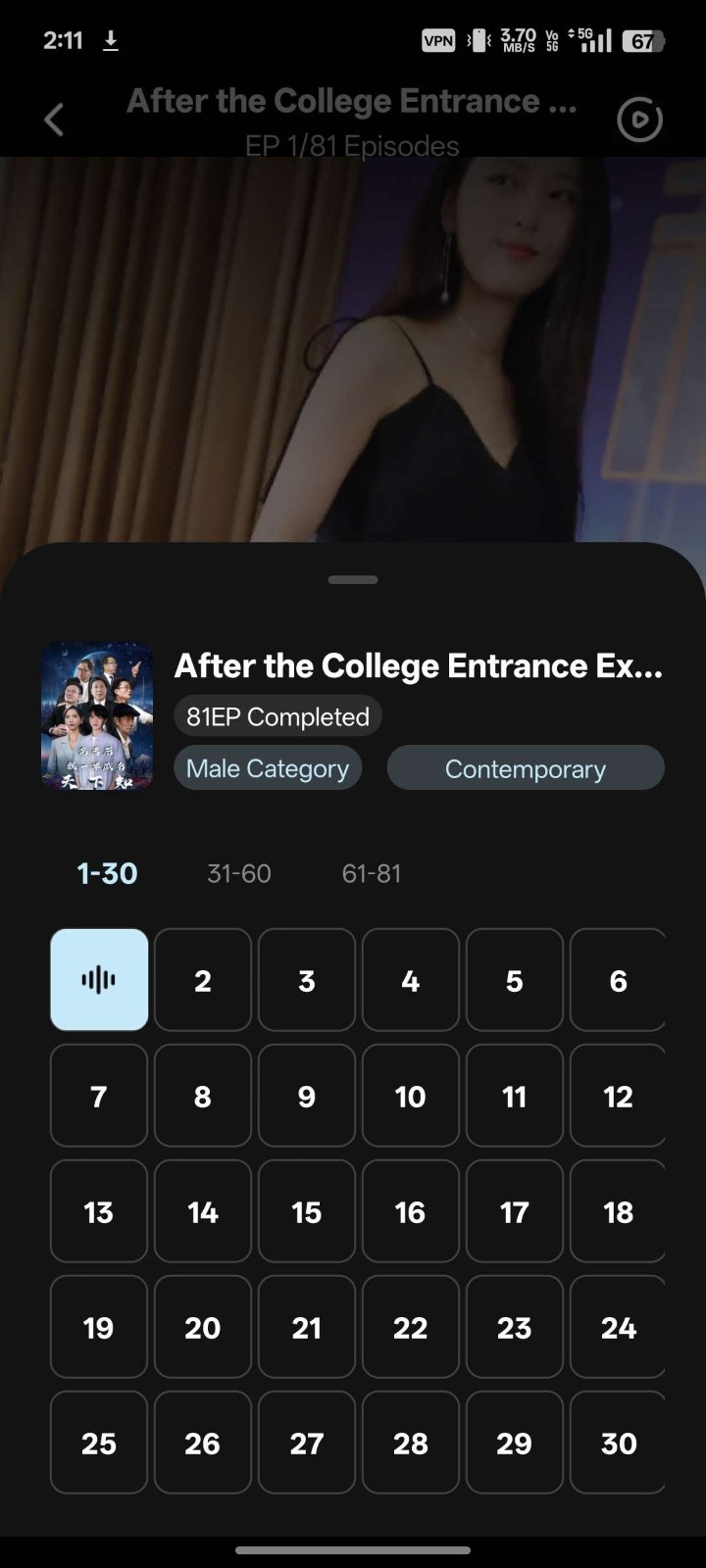The image size is (706, 1568).
Task: Choose episode 27
Action: [307, 1443]
